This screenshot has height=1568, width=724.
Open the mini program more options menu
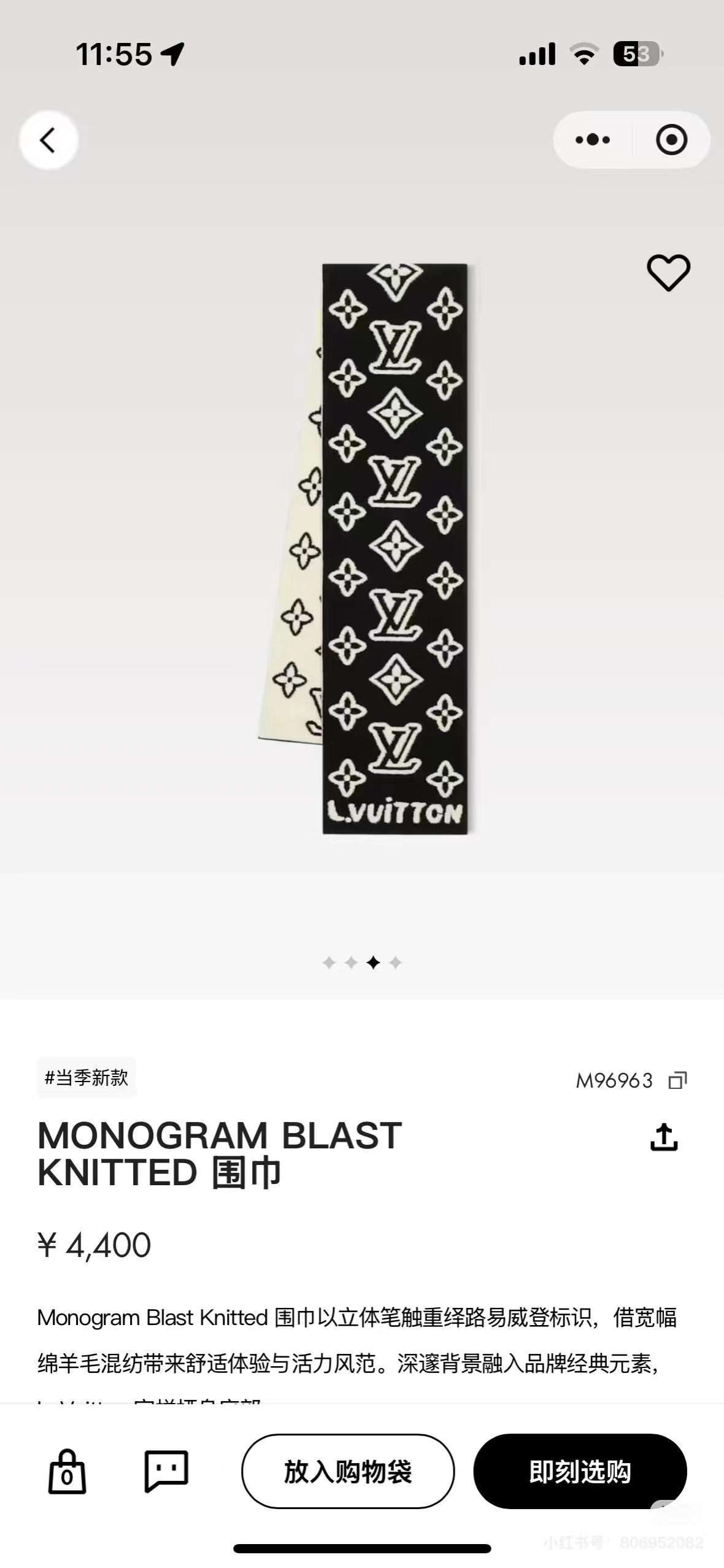tap(592, 140)
